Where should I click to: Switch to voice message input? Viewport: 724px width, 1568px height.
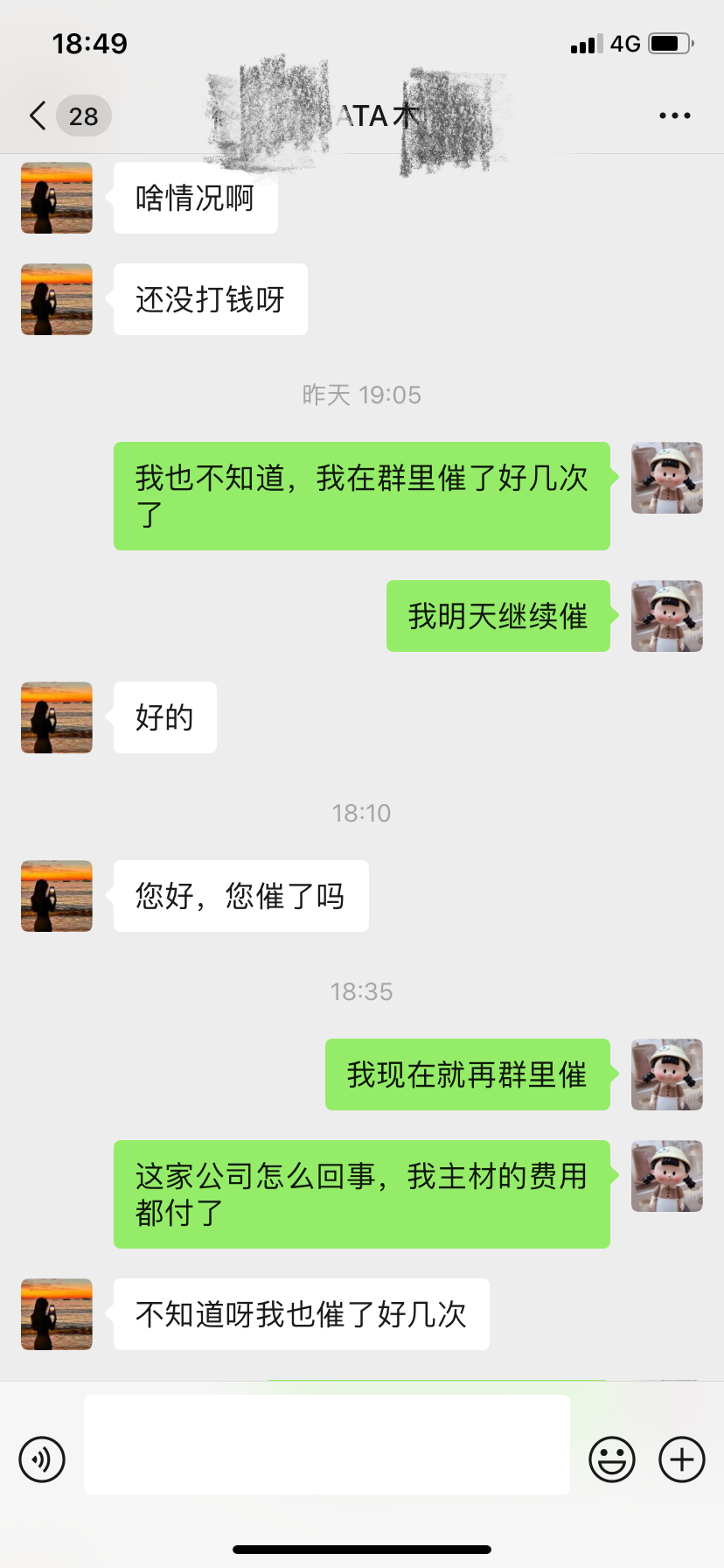[42, 1459]
